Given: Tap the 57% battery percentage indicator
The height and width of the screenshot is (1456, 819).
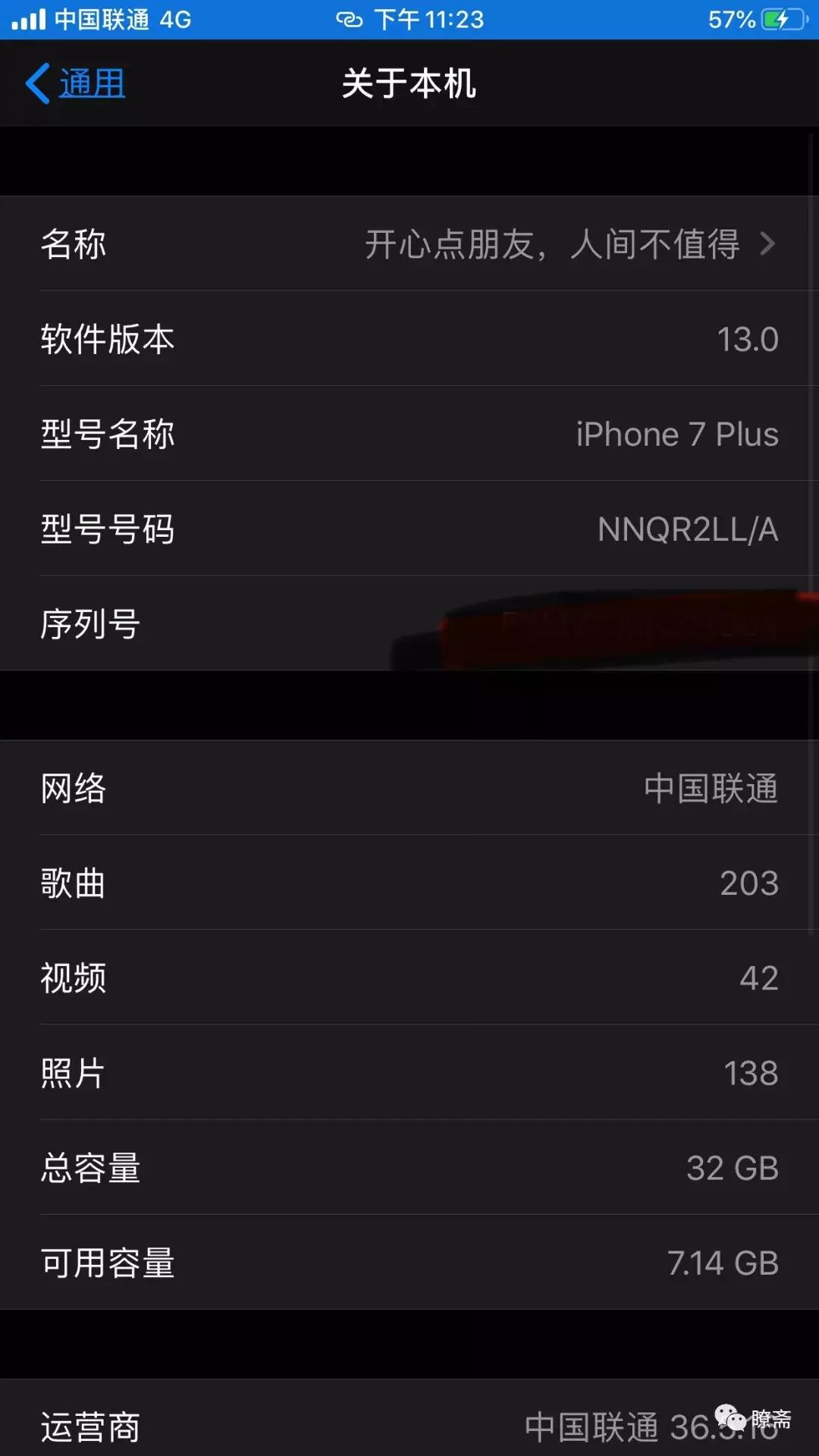Looking at the screenshot, I should 733,18.
